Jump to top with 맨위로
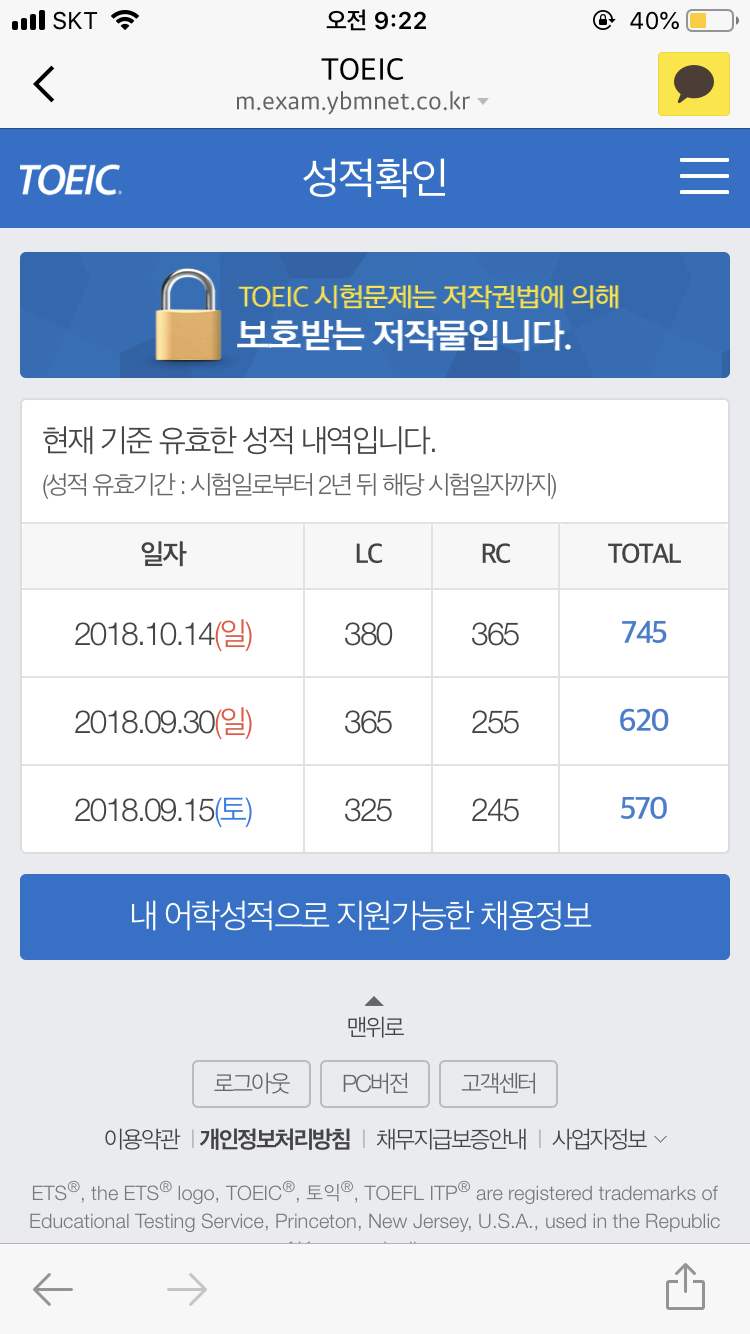 [x=375, y=1016]
